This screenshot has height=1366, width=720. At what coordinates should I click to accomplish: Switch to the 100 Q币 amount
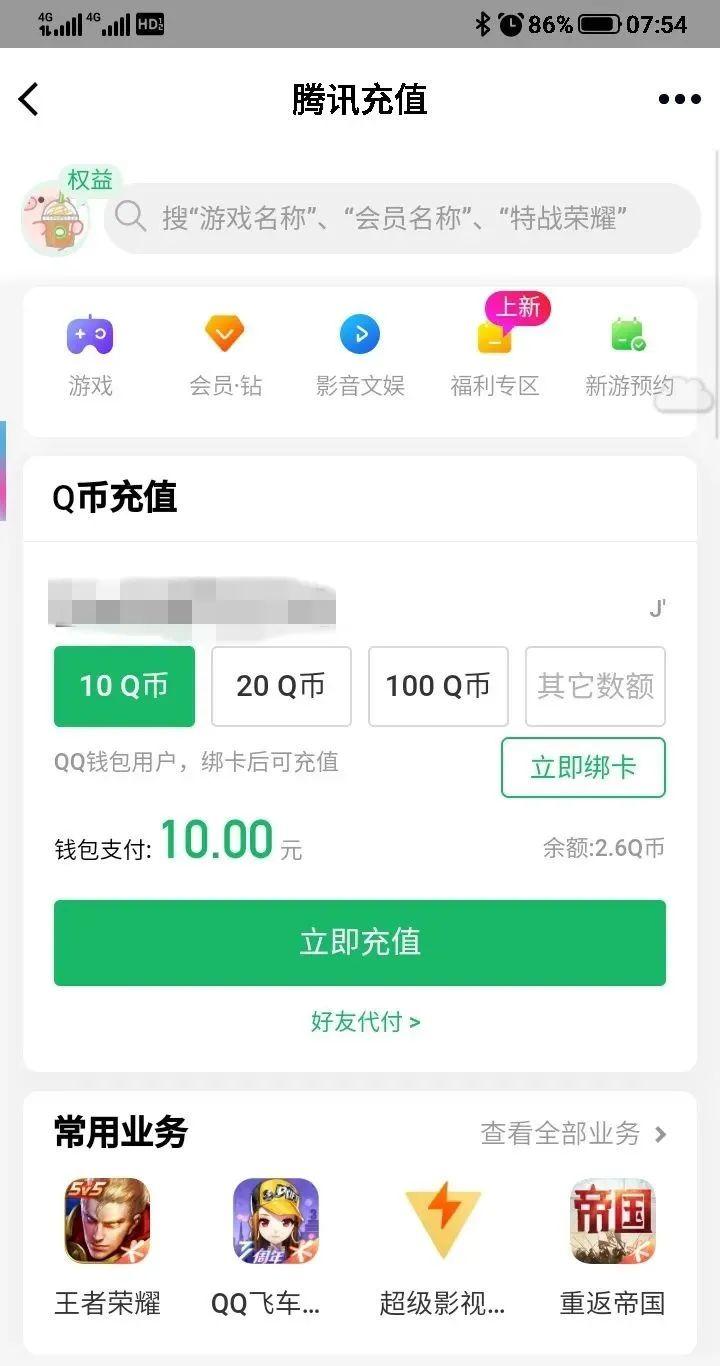pos(438,686)
